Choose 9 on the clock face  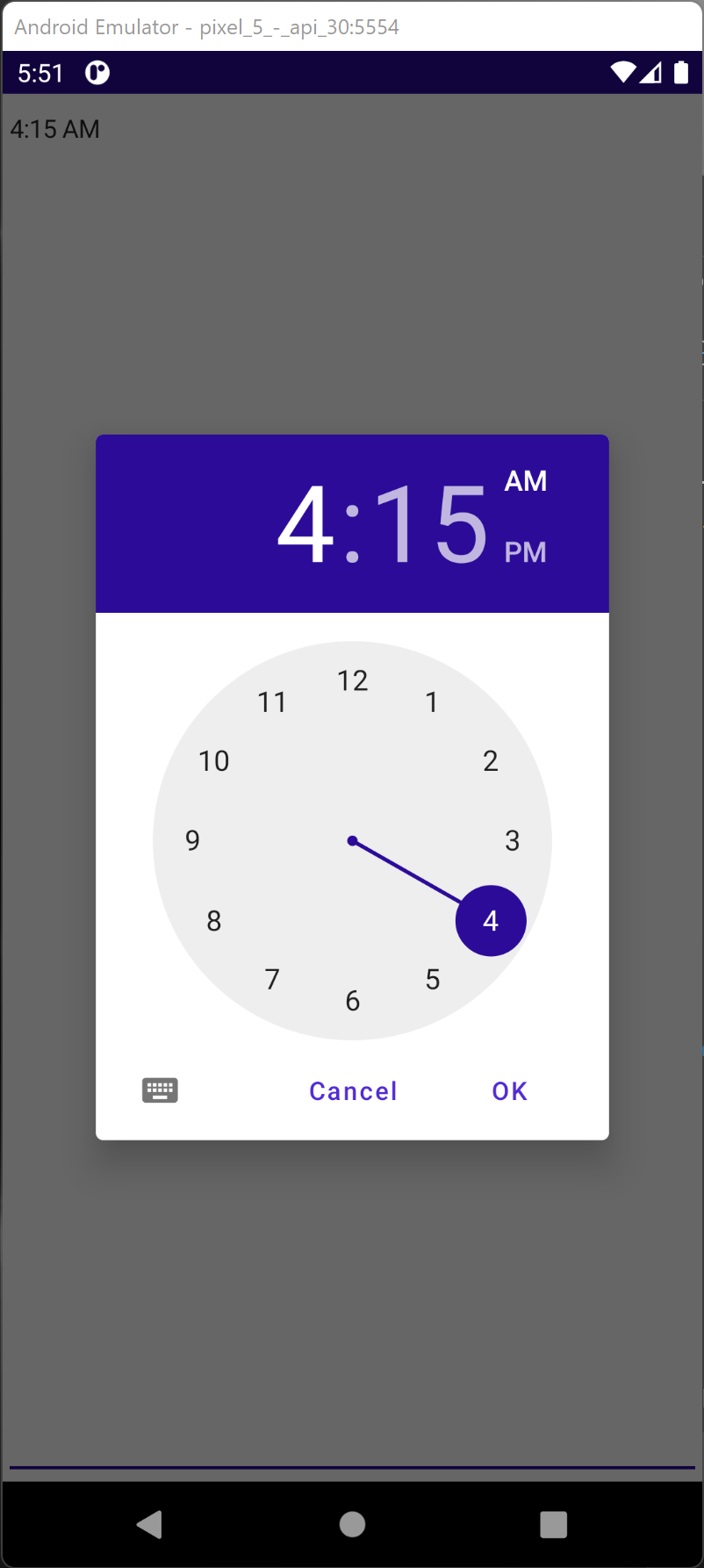(193, 841)
